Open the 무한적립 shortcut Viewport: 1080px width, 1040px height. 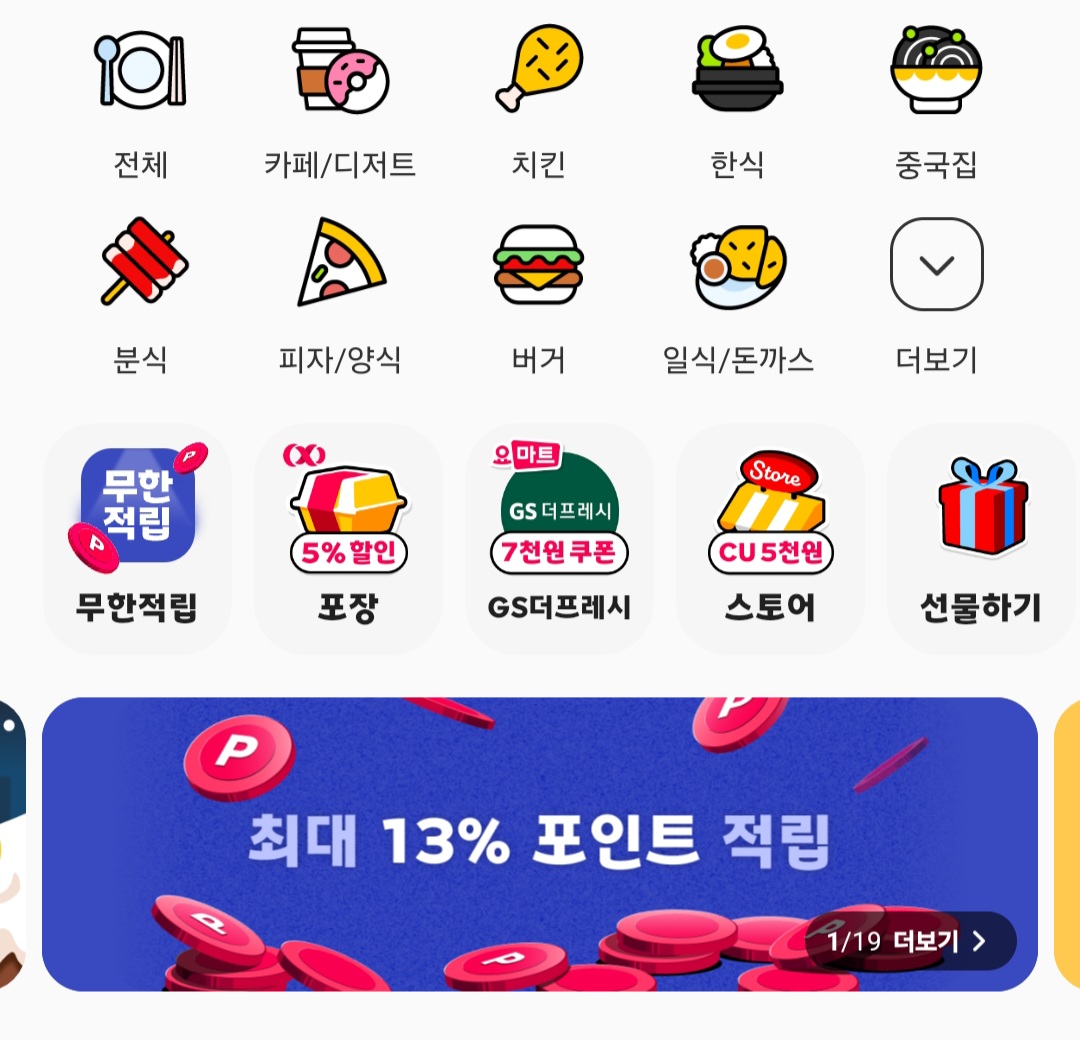(x=138, y=539)
